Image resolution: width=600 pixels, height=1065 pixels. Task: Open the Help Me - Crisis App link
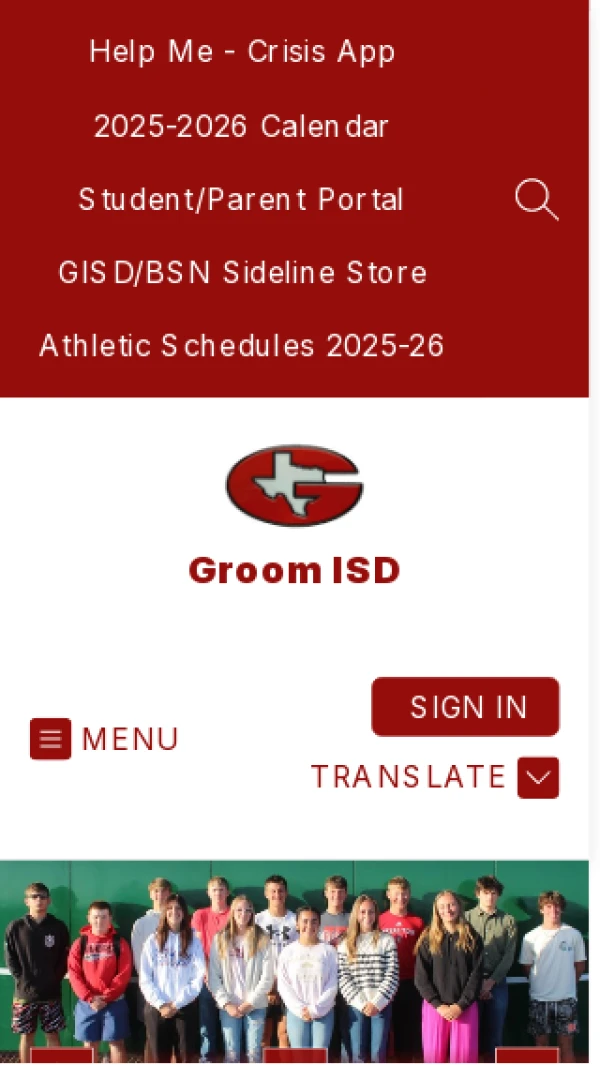(242, 52)
